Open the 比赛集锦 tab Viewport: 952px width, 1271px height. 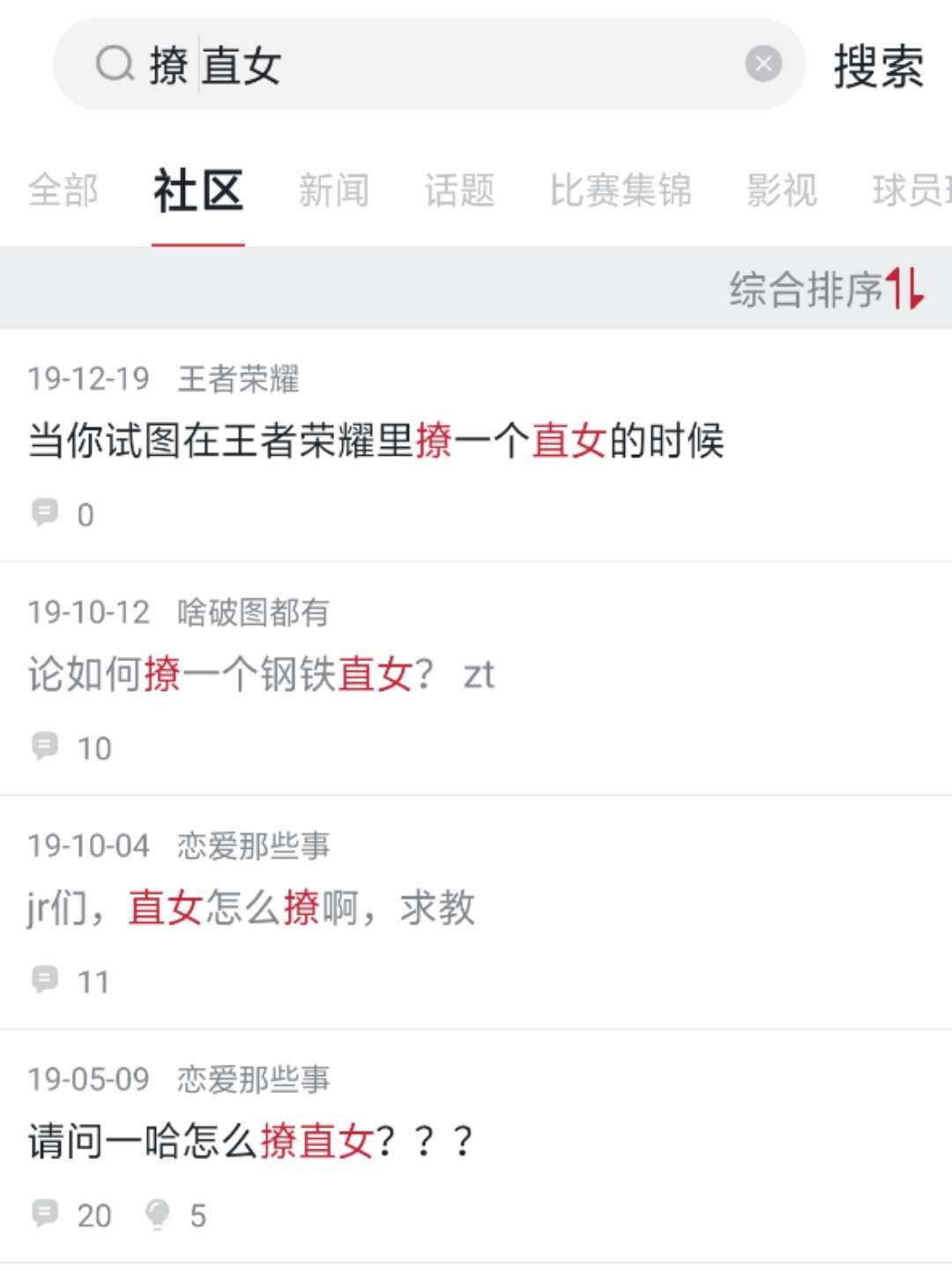coord(620,190)
